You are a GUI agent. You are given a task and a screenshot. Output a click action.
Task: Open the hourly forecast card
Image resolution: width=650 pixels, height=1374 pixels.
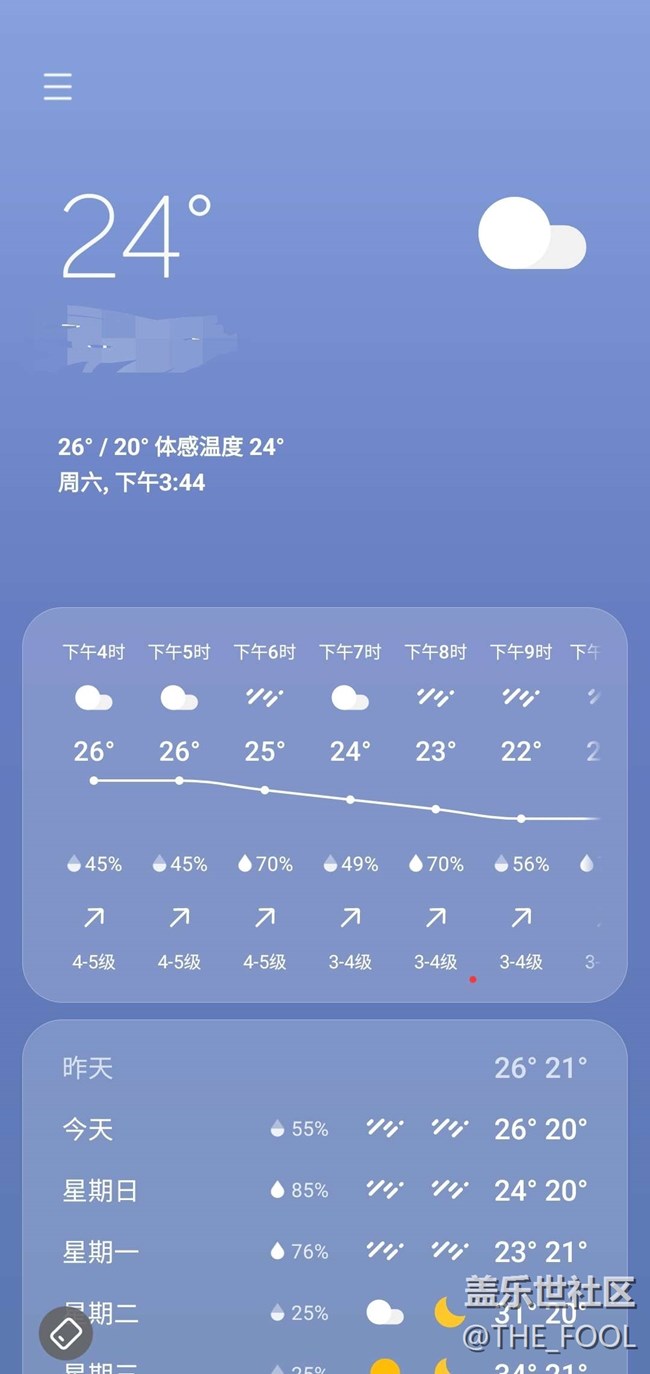click(x=325, y=805)
